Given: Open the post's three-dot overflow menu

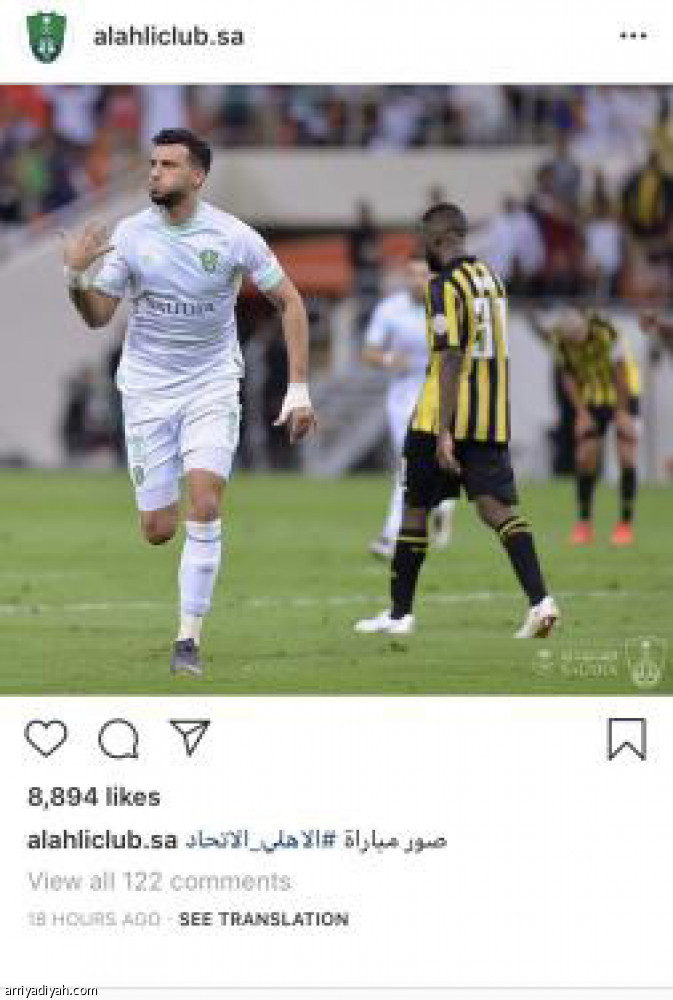Looking at the screenshot, I should [x=632, y=36].
